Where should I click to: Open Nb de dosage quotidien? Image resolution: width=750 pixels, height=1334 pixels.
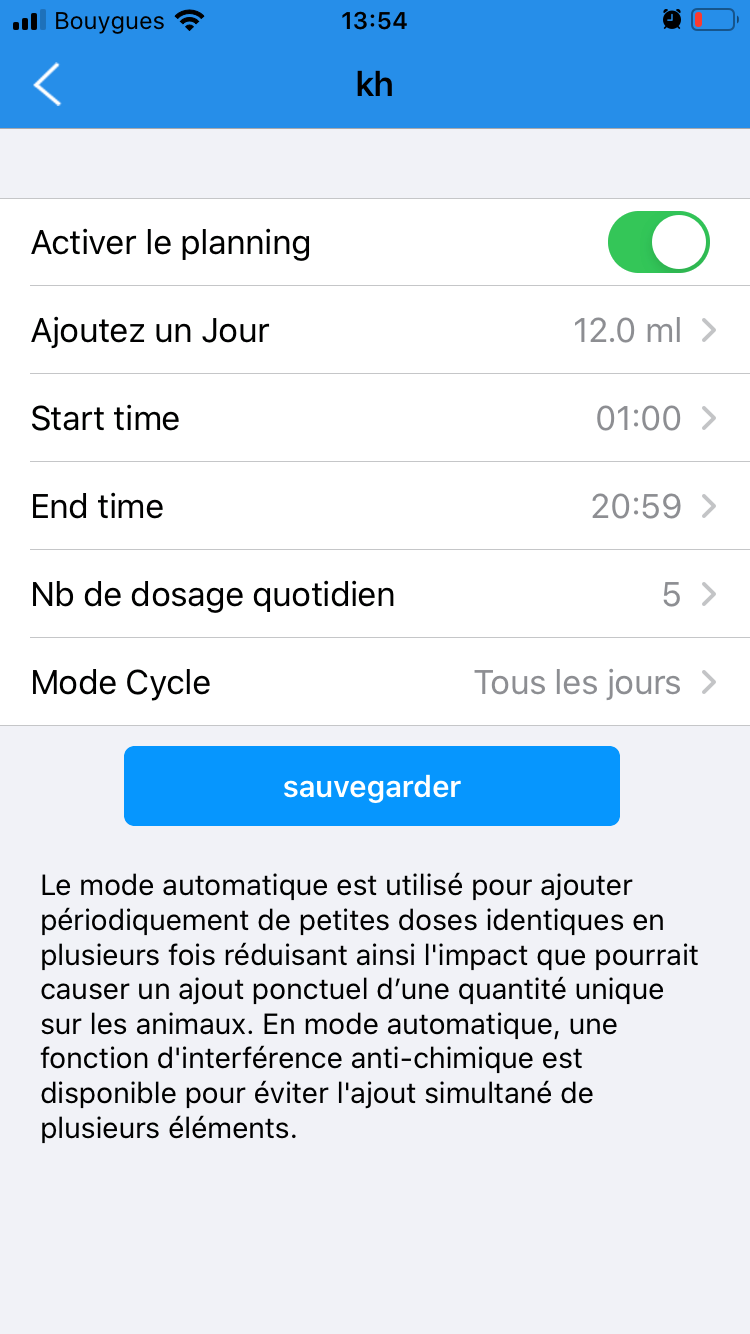pyautogui.click(x=375, y=594)
